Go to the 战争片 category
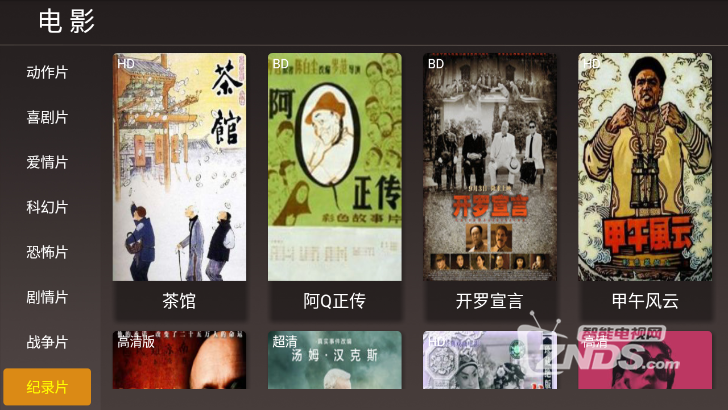This screenshot has height=410, width=728. tap(47, 342)
